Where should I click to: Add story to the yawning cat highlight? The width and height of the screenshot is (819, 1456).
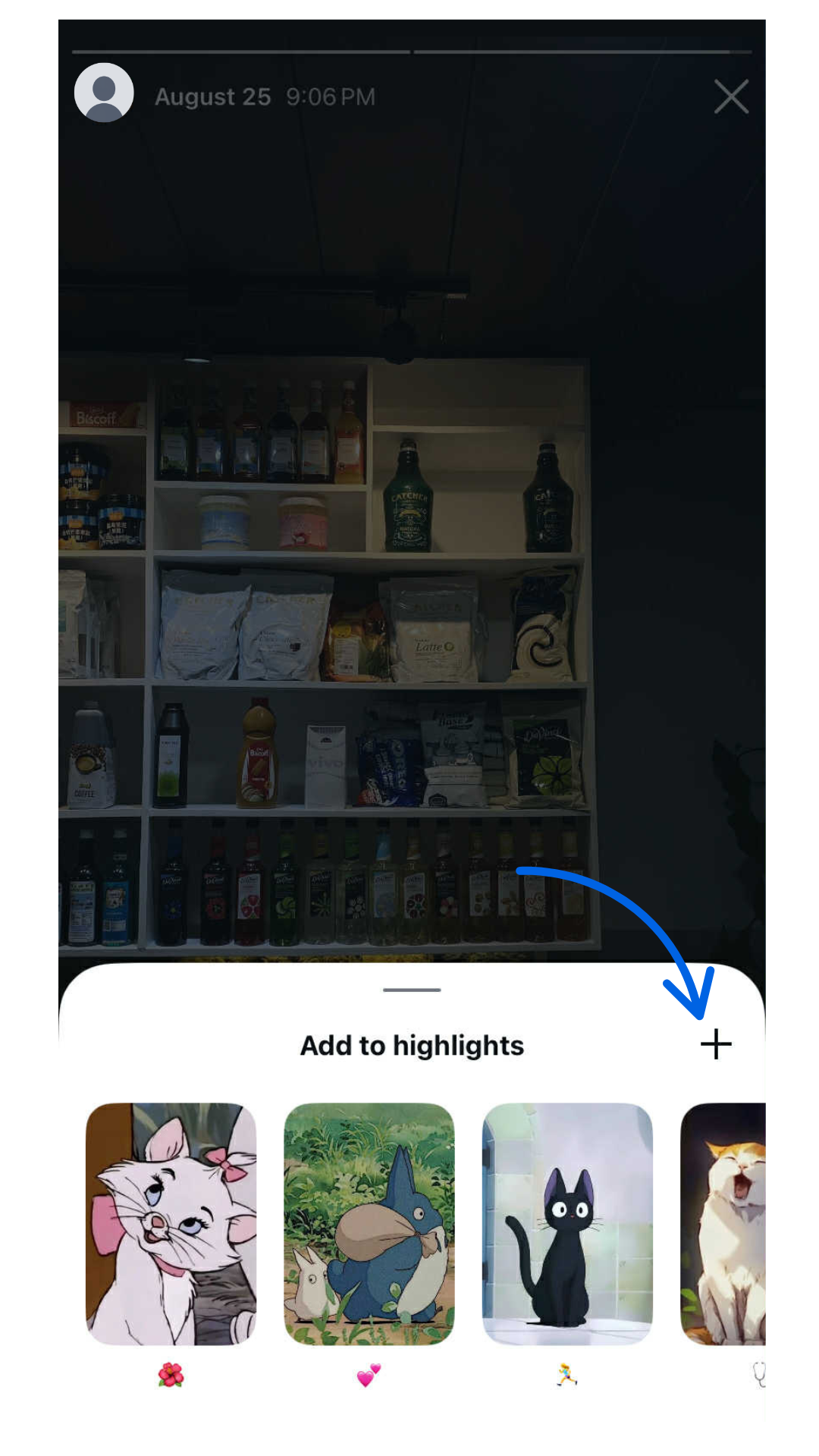point(724,1223)
